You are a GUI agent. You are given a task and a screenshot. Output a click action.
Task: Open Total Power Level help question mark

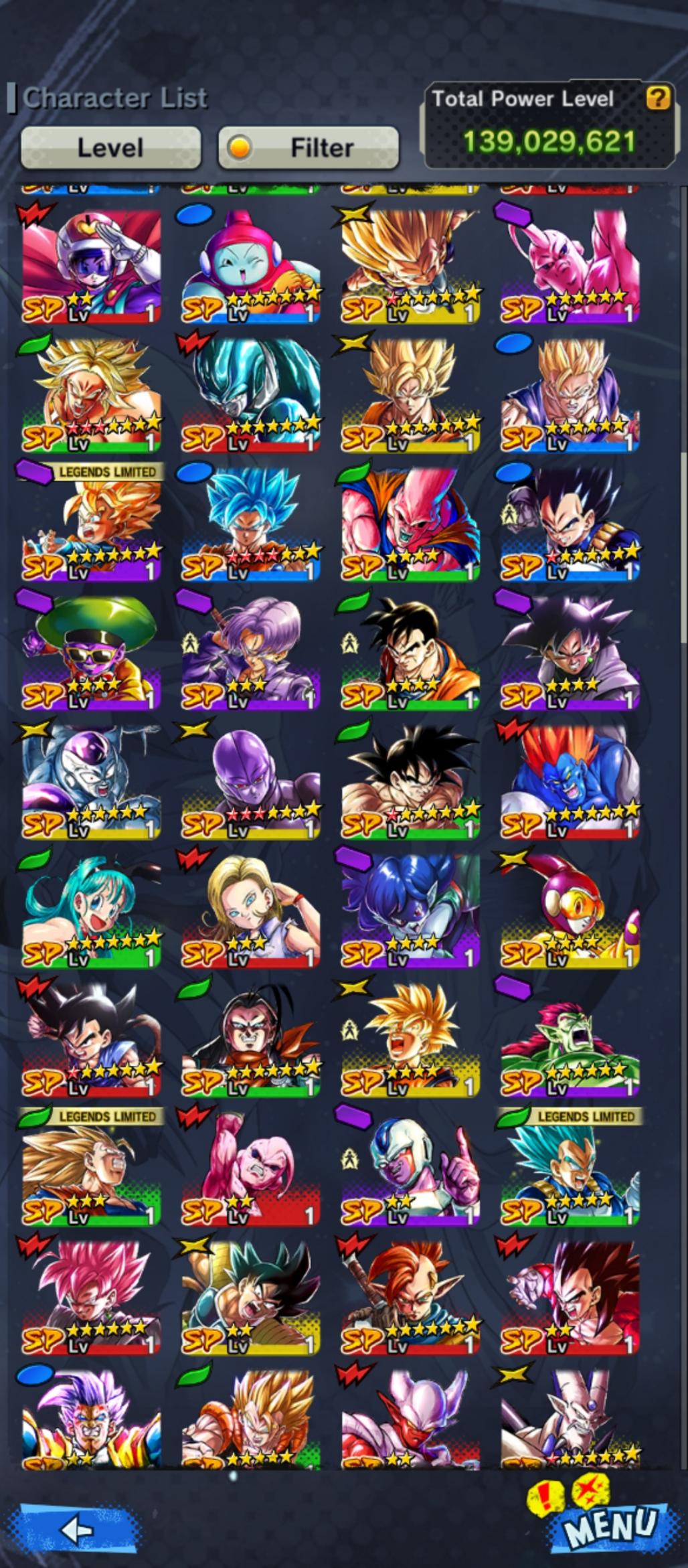click(658, 99)
